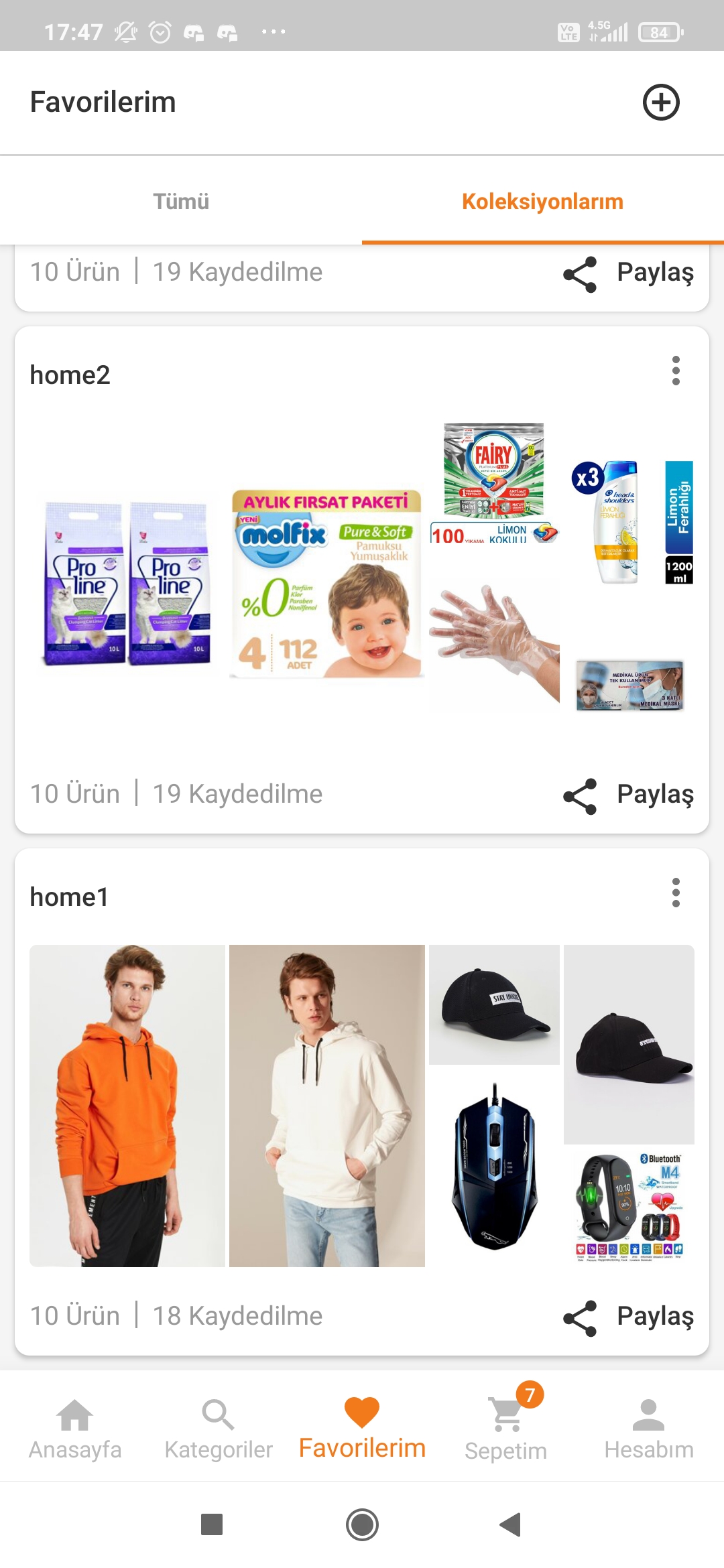Open overflow menu for home2 collection
The height and width of the screenshot is (1568, 724).
(676, 371)
